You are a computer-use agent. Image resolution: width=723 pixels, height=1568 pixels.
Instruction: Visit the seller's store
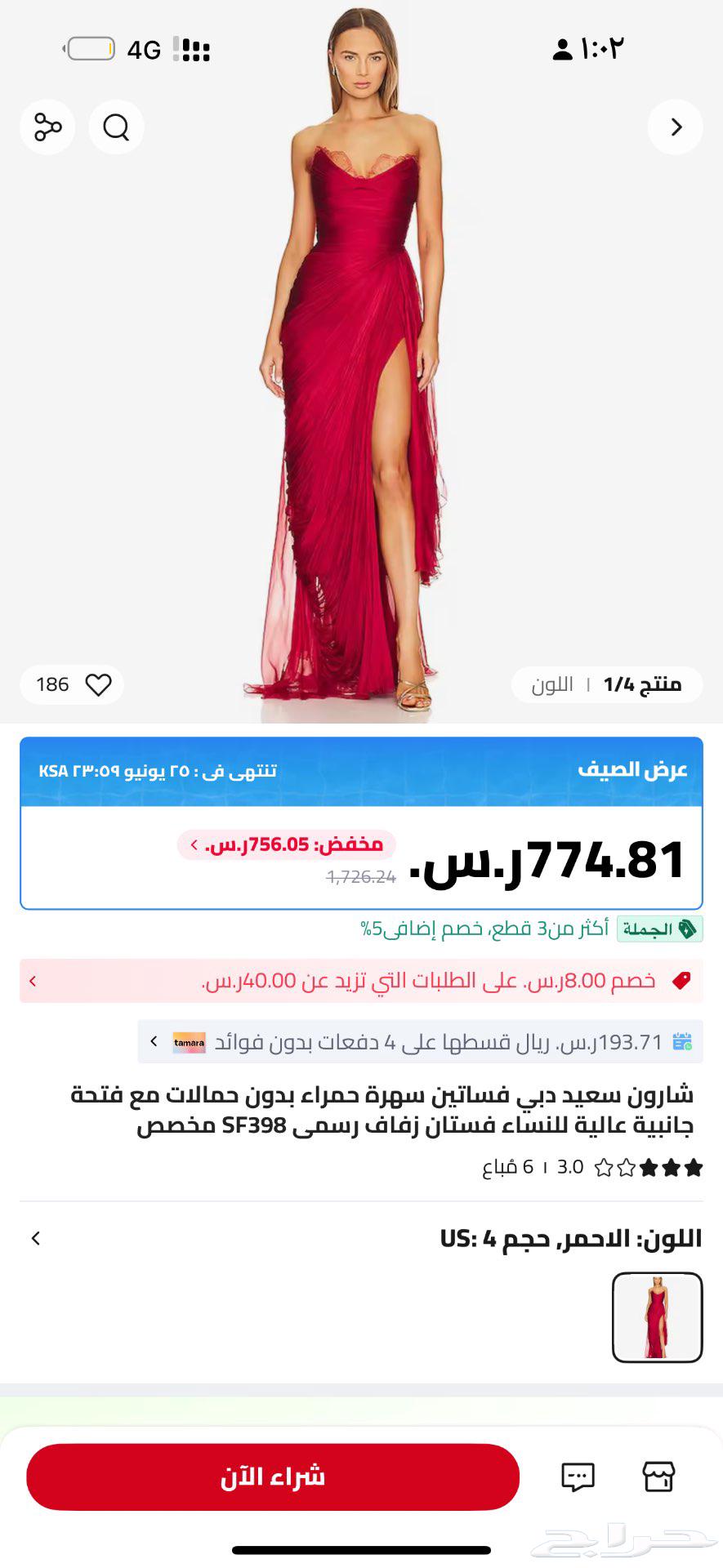click(x=658, y=1477)
